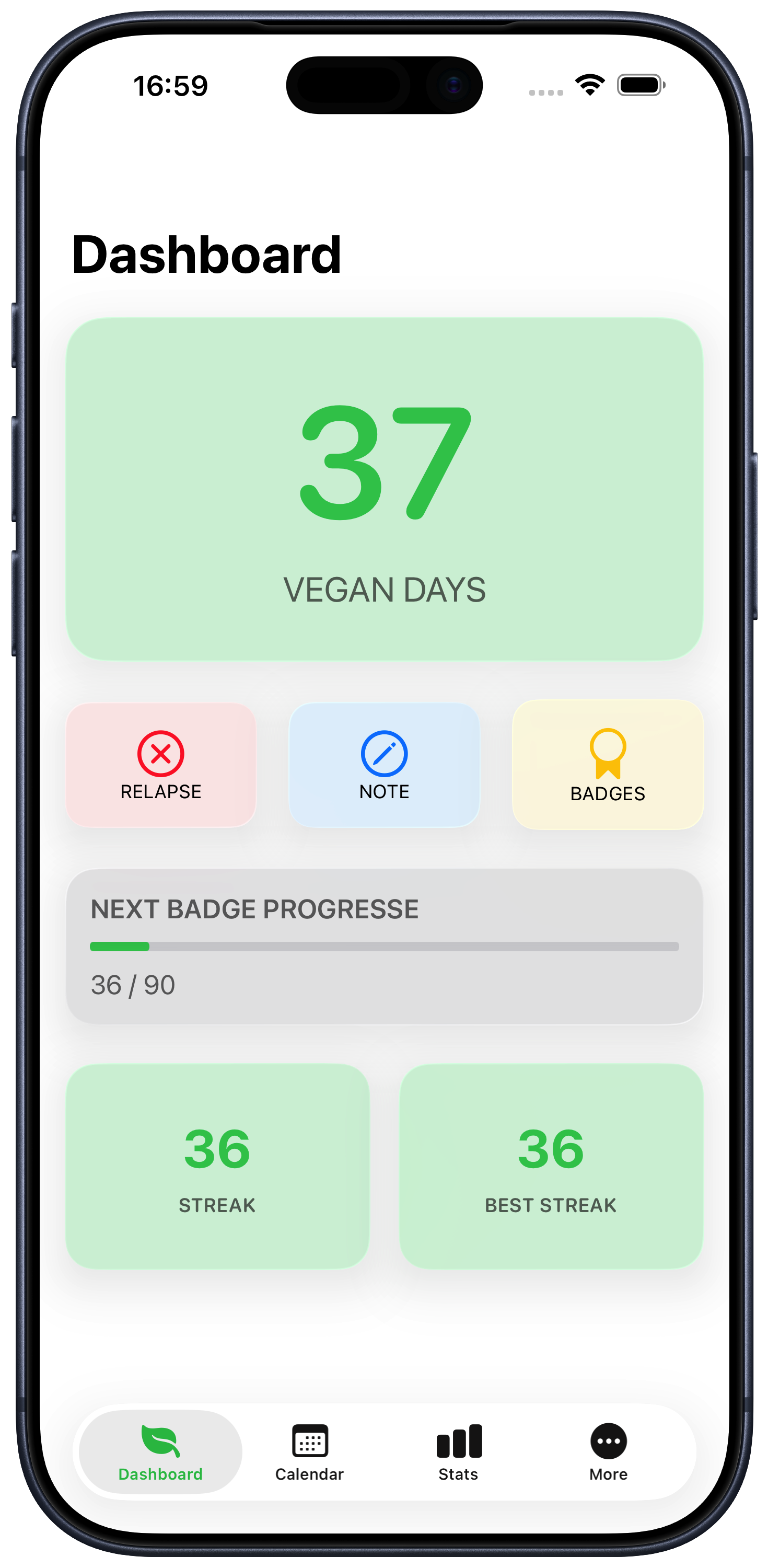Tap the More ellipsis icon
The height and width of the screenshot is (1568, 768).
(608, 1442)
